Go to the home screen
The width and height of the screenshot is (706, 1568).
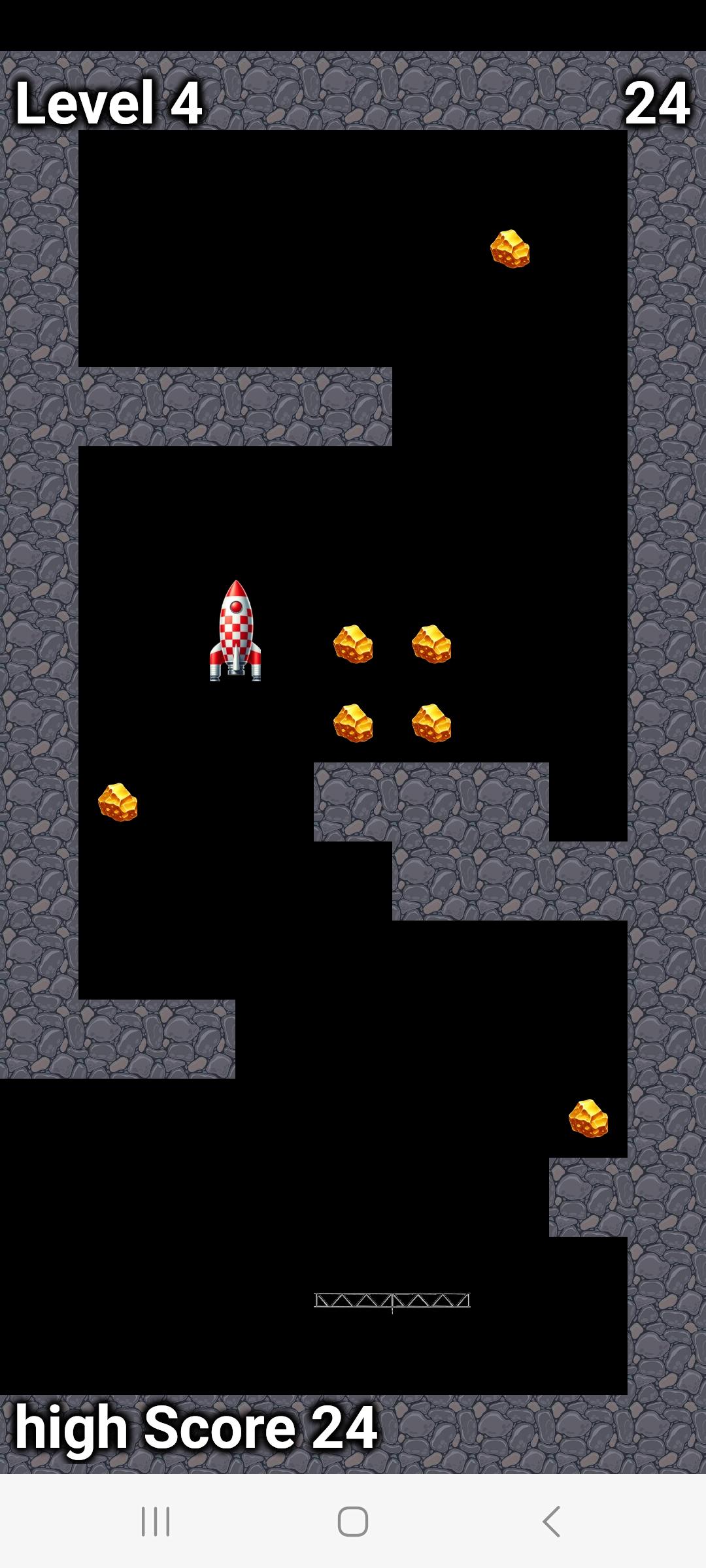tap(352, 1522)
